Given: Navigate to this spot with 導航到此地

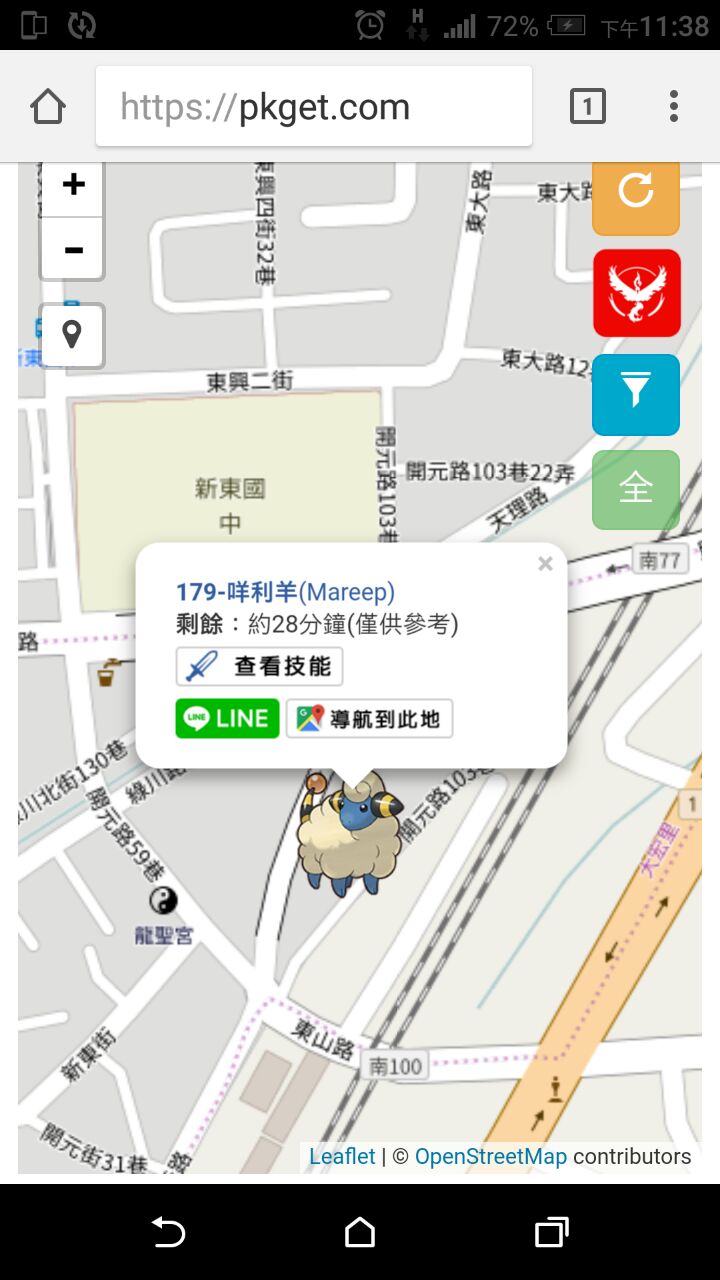Looking at the screenshot, I should click(x=369, y=718).
